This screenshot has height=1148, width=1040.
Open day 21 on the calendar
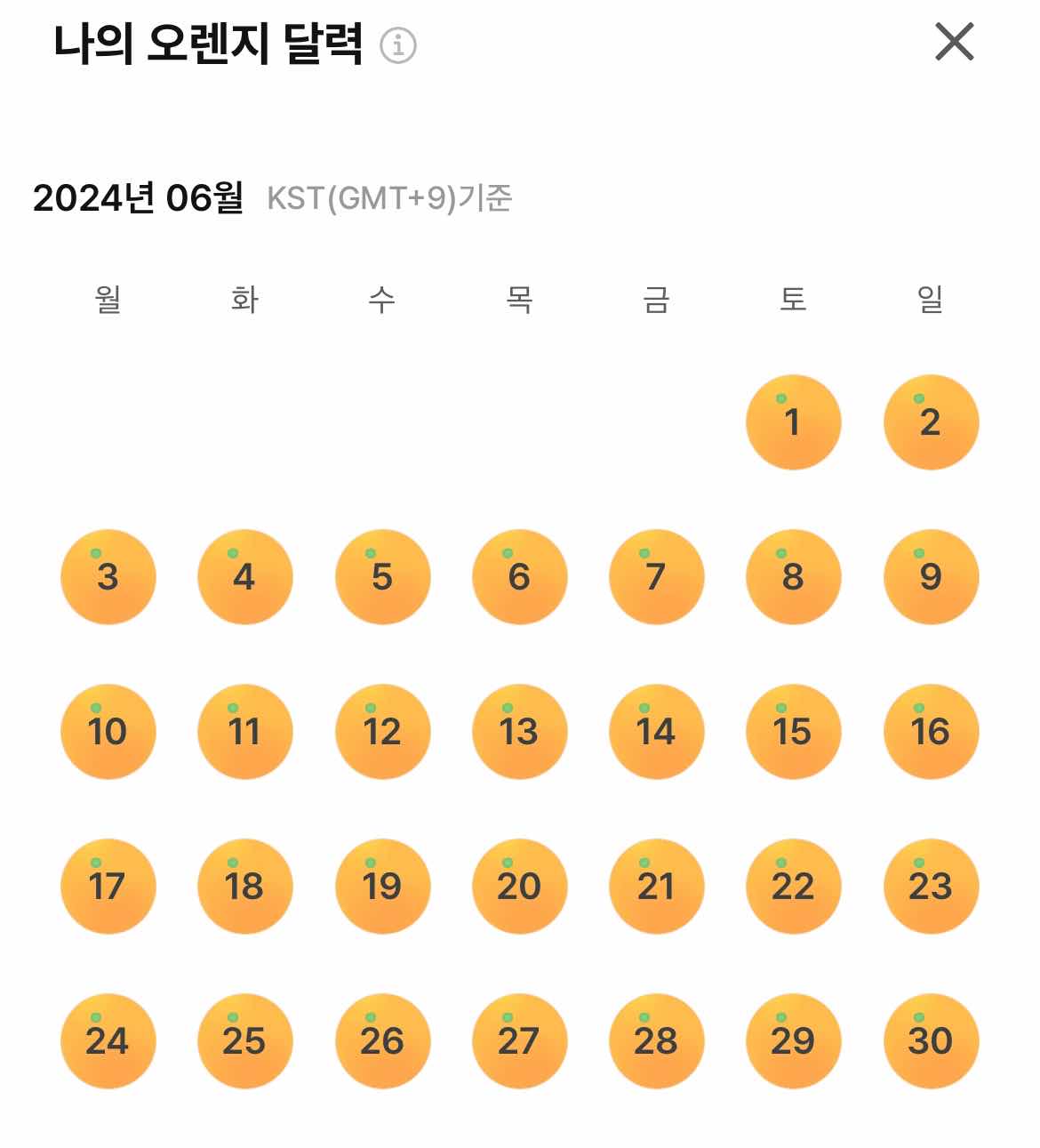click(x=656, y=887)
